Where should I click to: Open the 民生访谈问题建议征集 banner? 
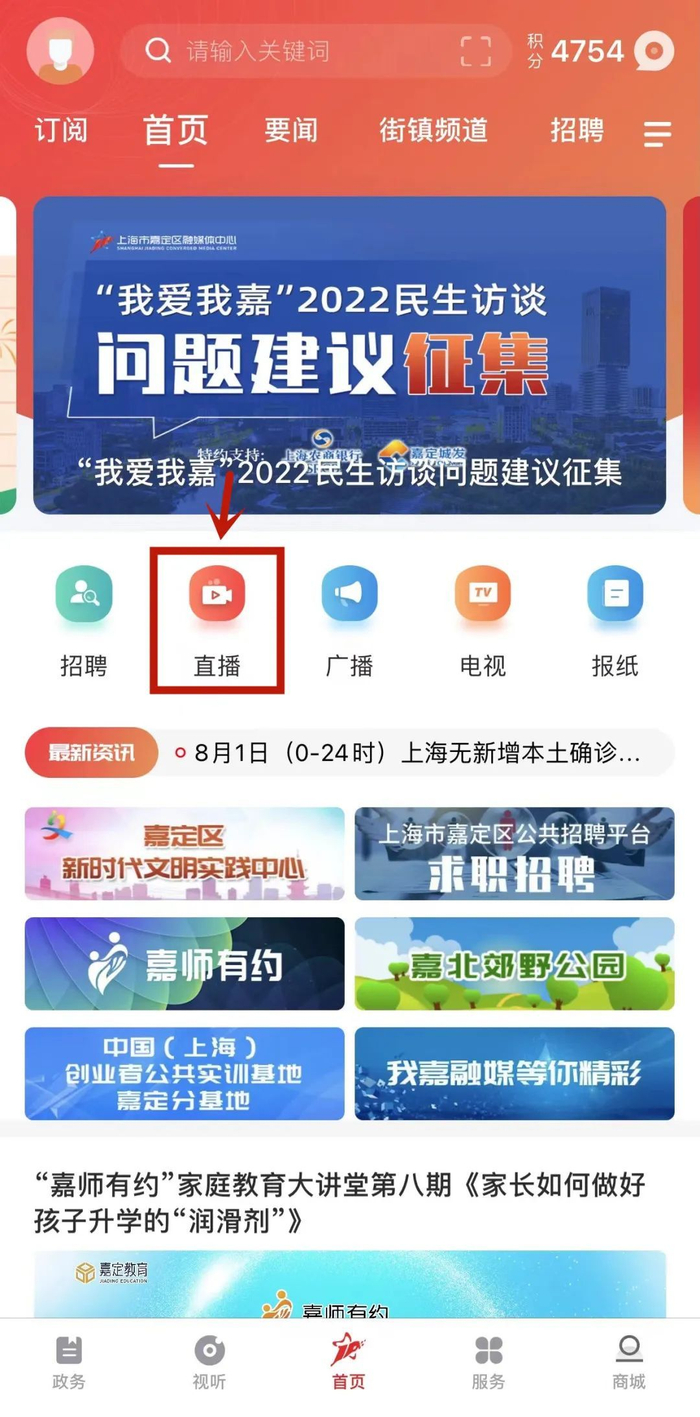pyautogui.click(x=349, y=355)
